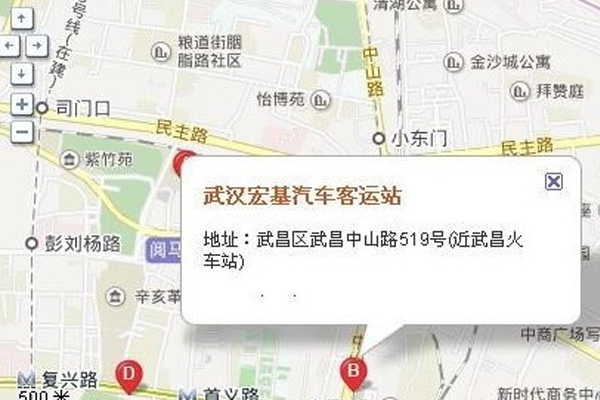The image size is (600, 400).
Task: Pan the map right with right arrow
Action: (36, 46)
